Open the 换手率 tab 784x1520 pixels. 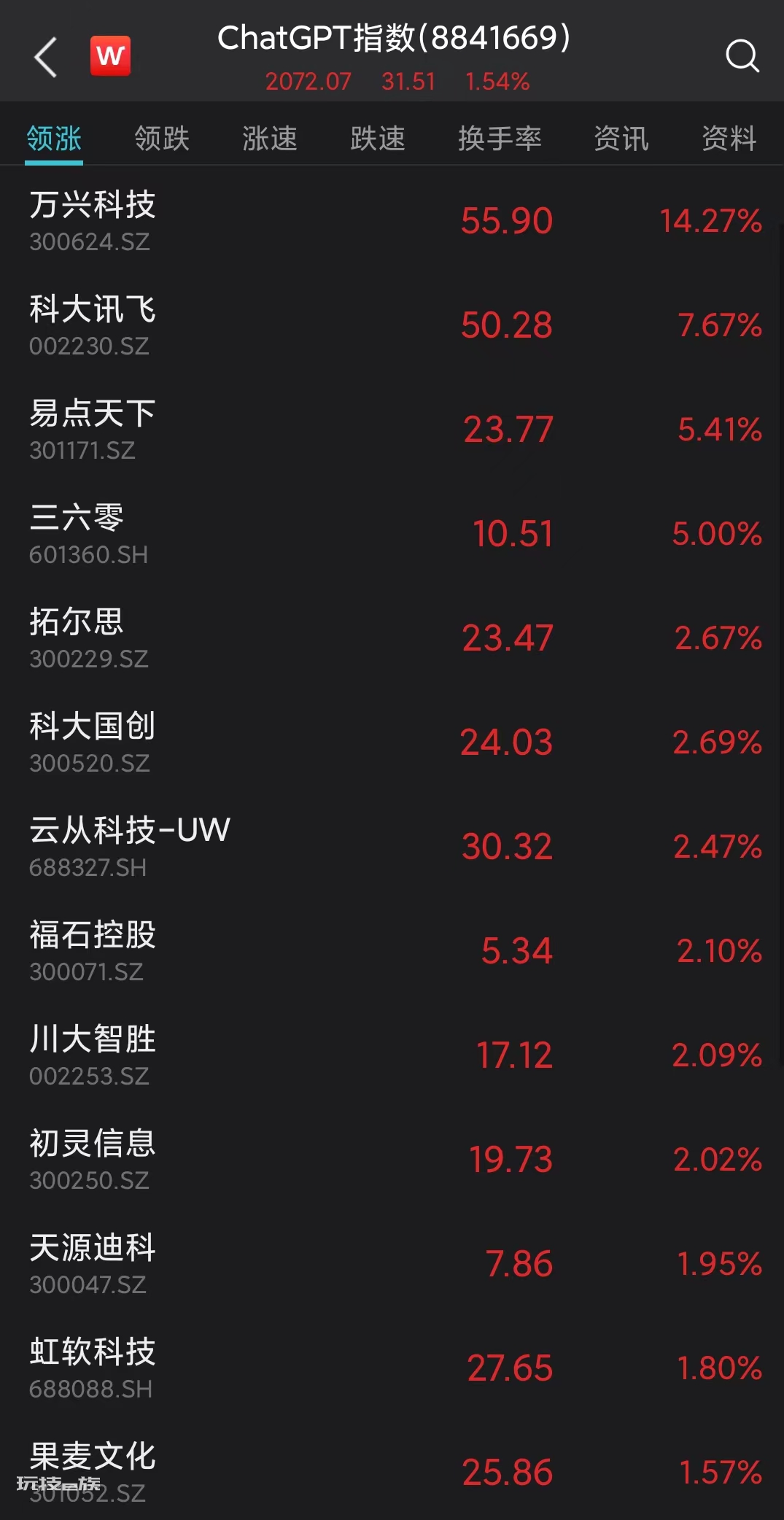[x=500, y=139]
